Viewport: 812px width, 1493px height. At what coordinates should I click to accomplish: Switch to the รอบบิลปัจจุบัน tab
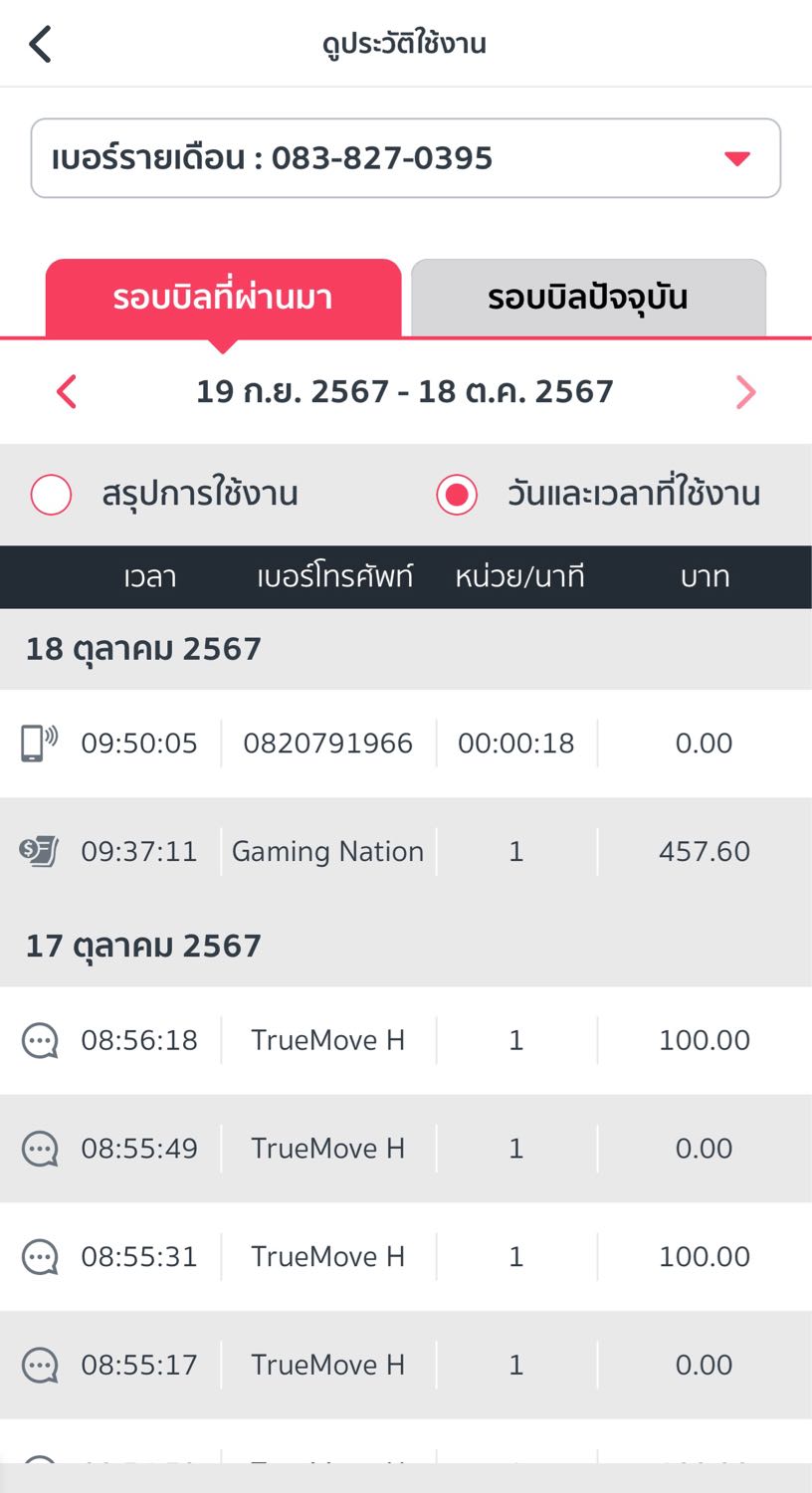(x=588, y=298)
